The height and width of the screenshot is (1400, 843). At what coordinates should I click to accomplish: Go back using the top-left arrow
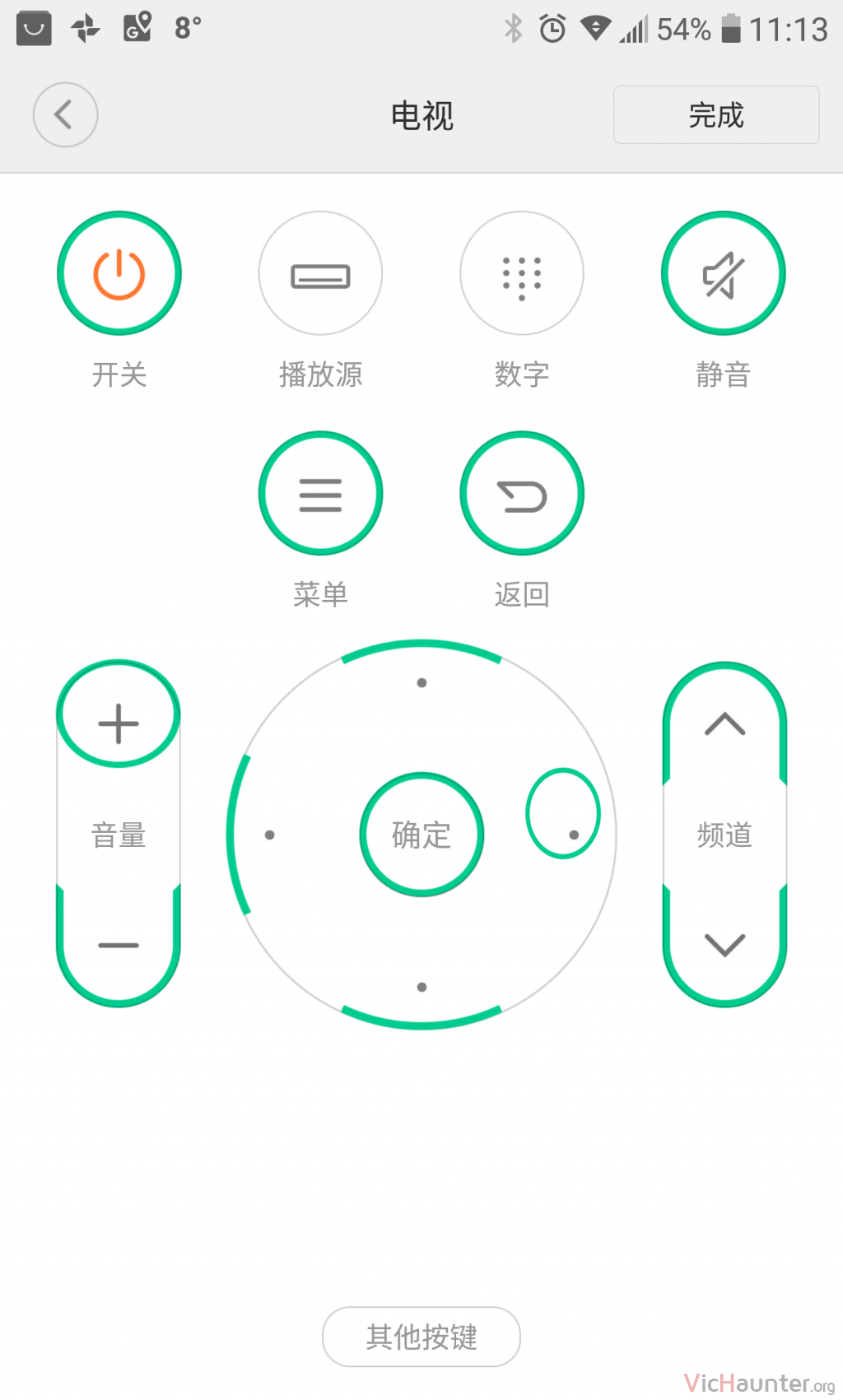65,115
